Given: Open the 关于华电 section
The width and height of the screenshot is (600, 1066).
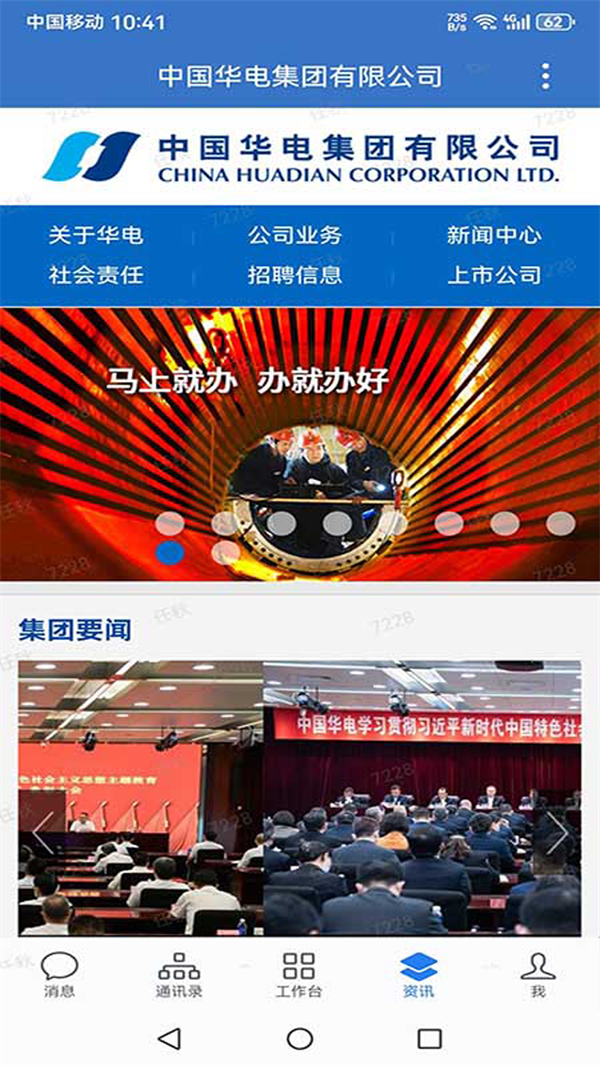Looking at the screenshot, I should (x=96, y=235).
